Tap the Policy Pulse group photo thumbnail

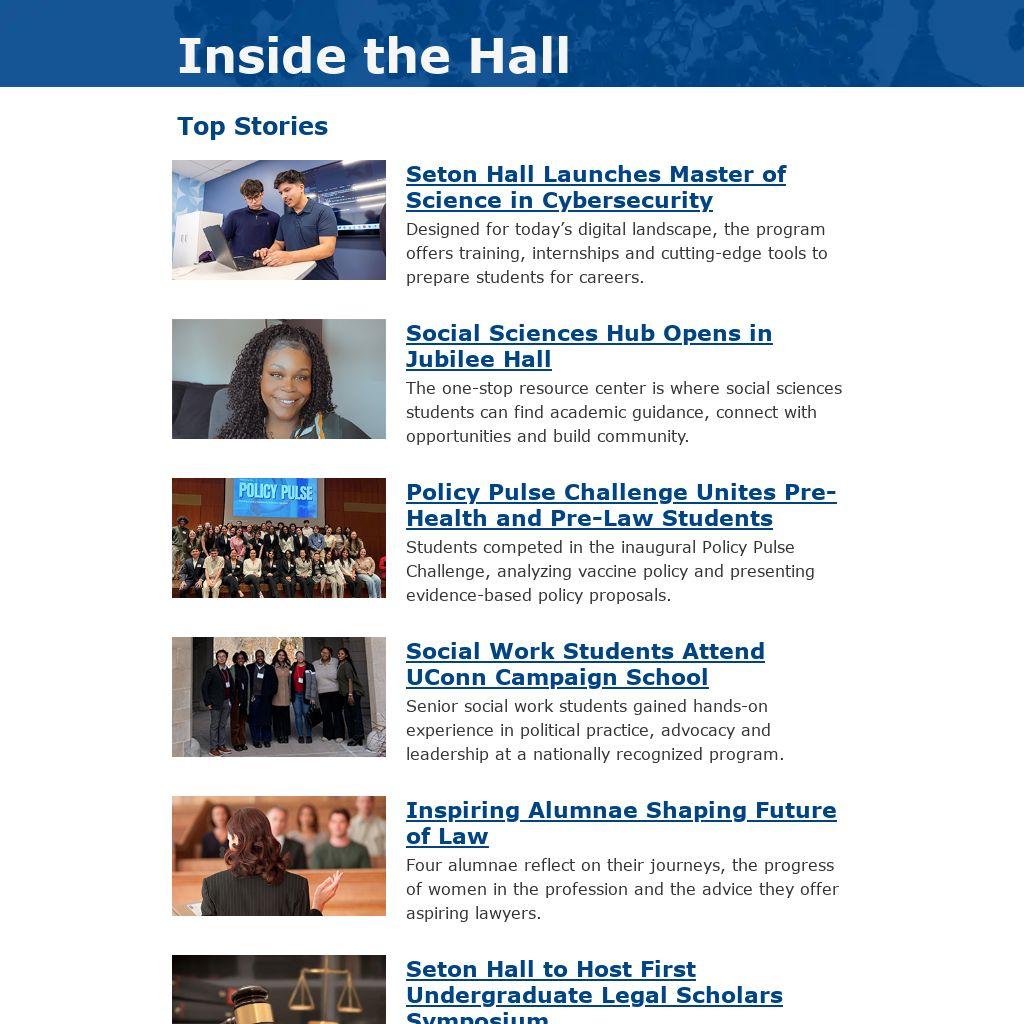[x=279, y=538]
